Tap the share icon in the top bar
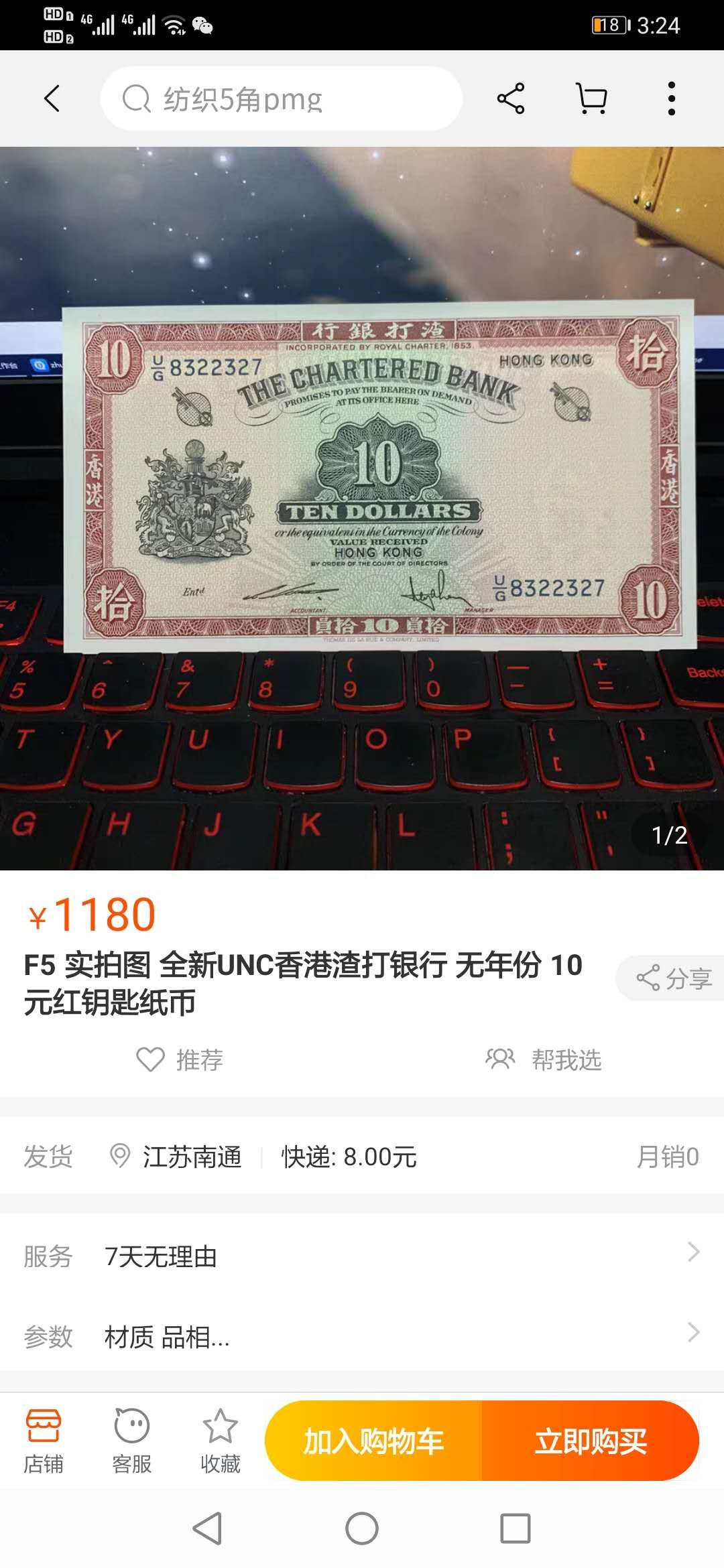 [511, 98]
